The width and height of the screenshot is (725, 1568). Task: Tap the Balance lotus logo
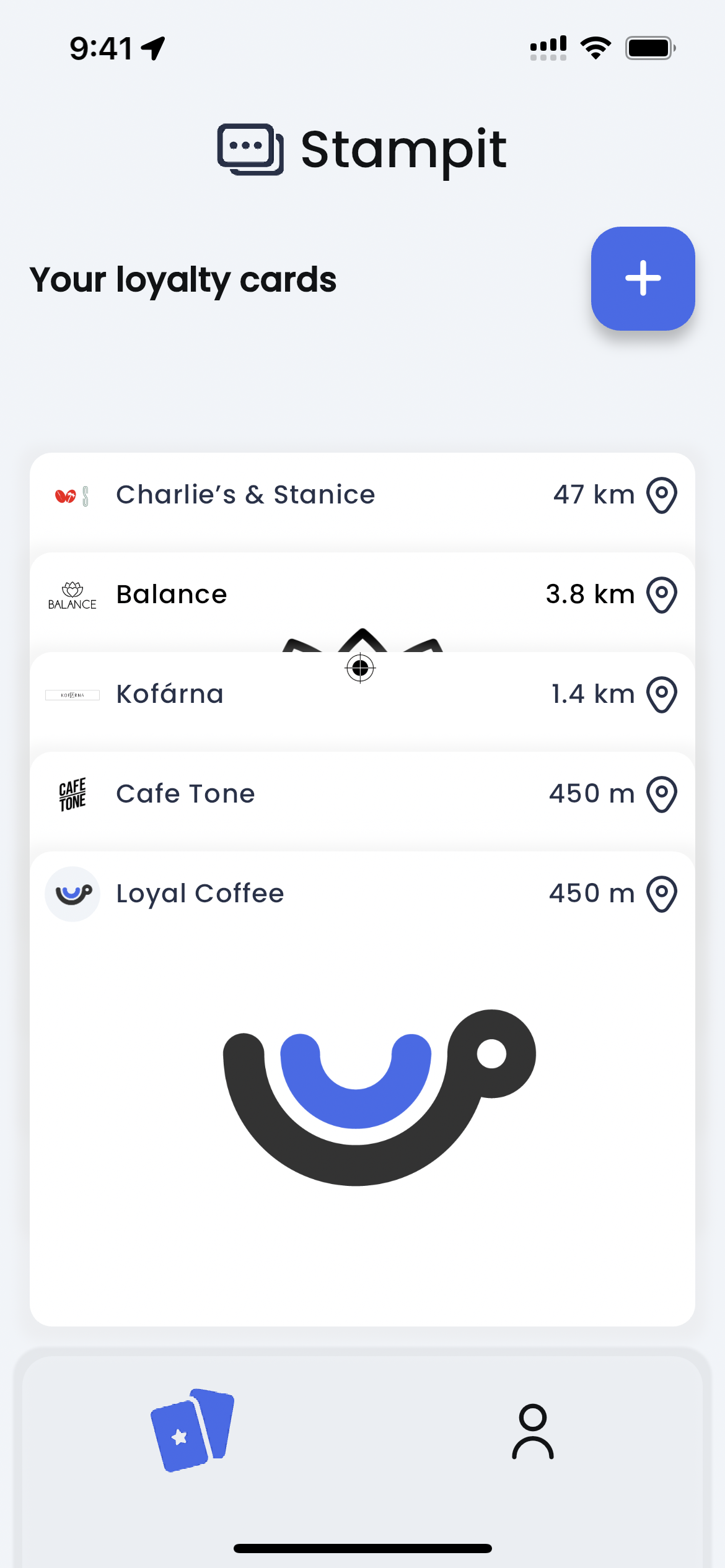[x=72, y=594]
